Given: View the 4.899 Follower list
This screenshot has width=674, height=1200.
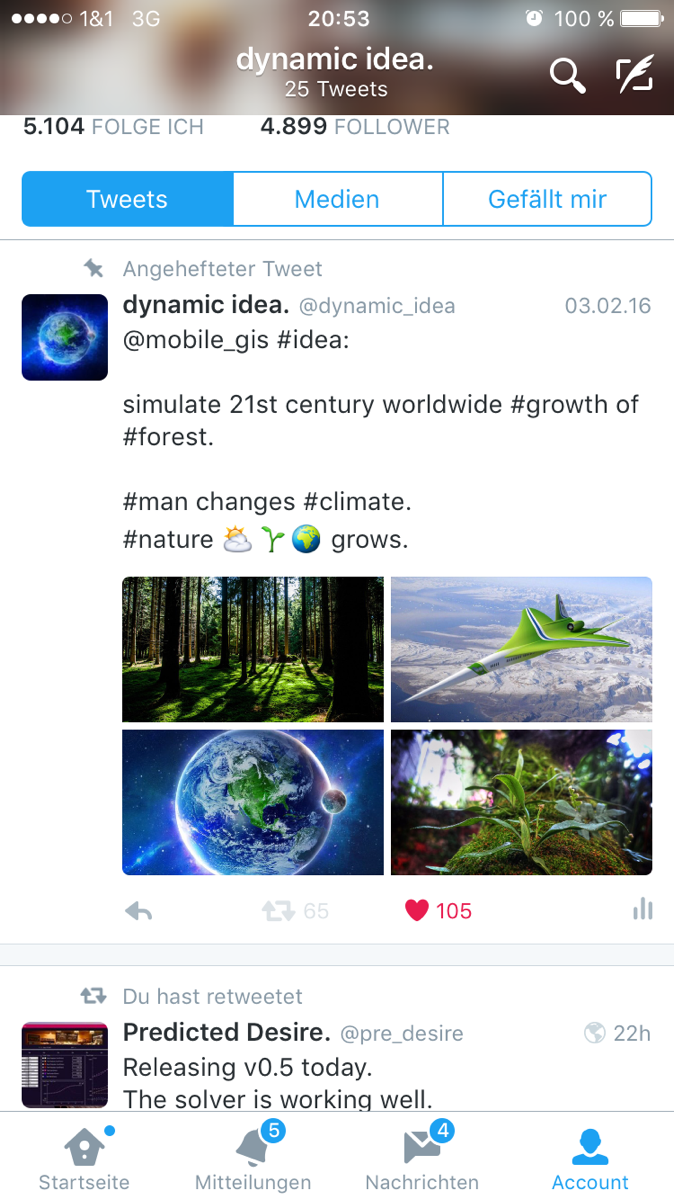Looking at the screenshot, I should click(x=354, y=127).
